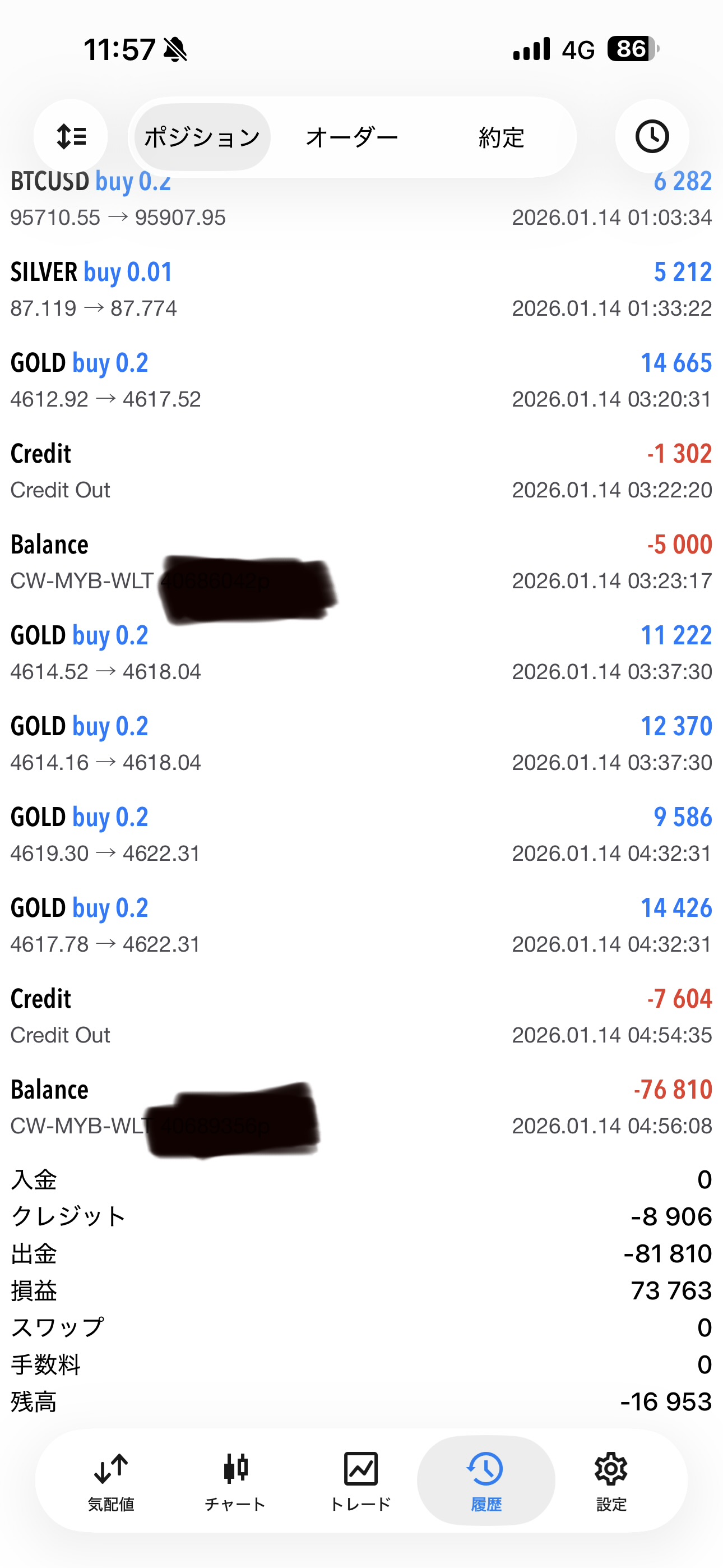Screen dimensions: 723x1568
Task: Switch to the トレード tab
Action: (x=360, y=1481)
